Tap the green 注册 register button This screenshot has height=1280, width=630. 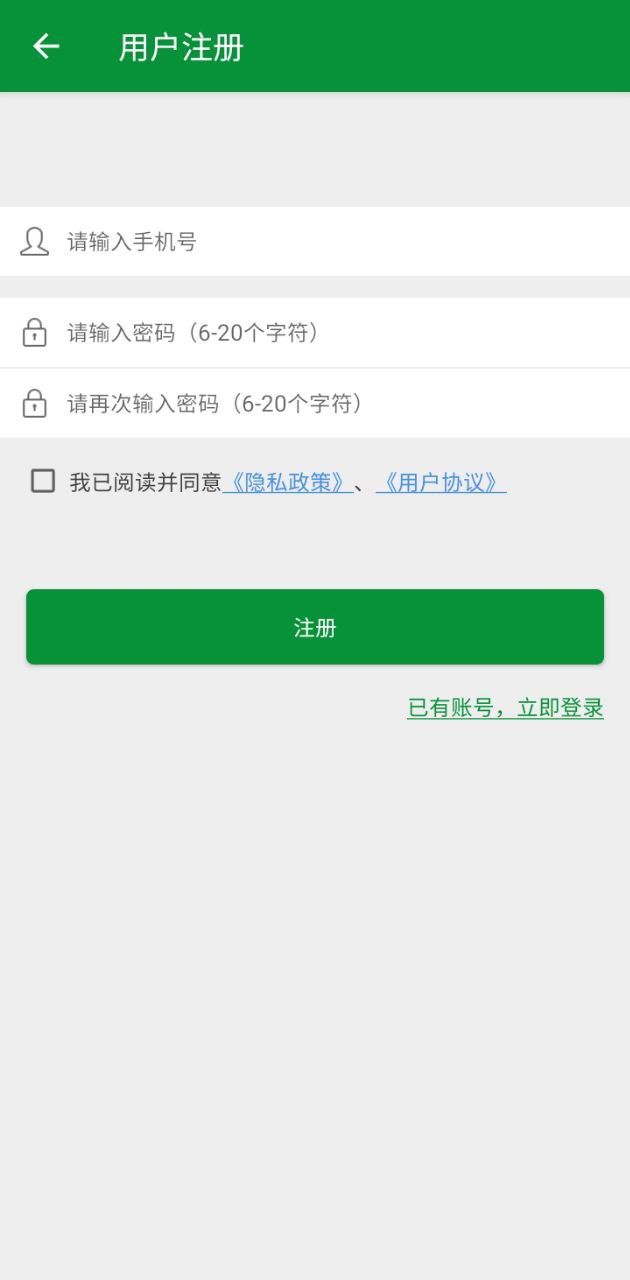315,627
